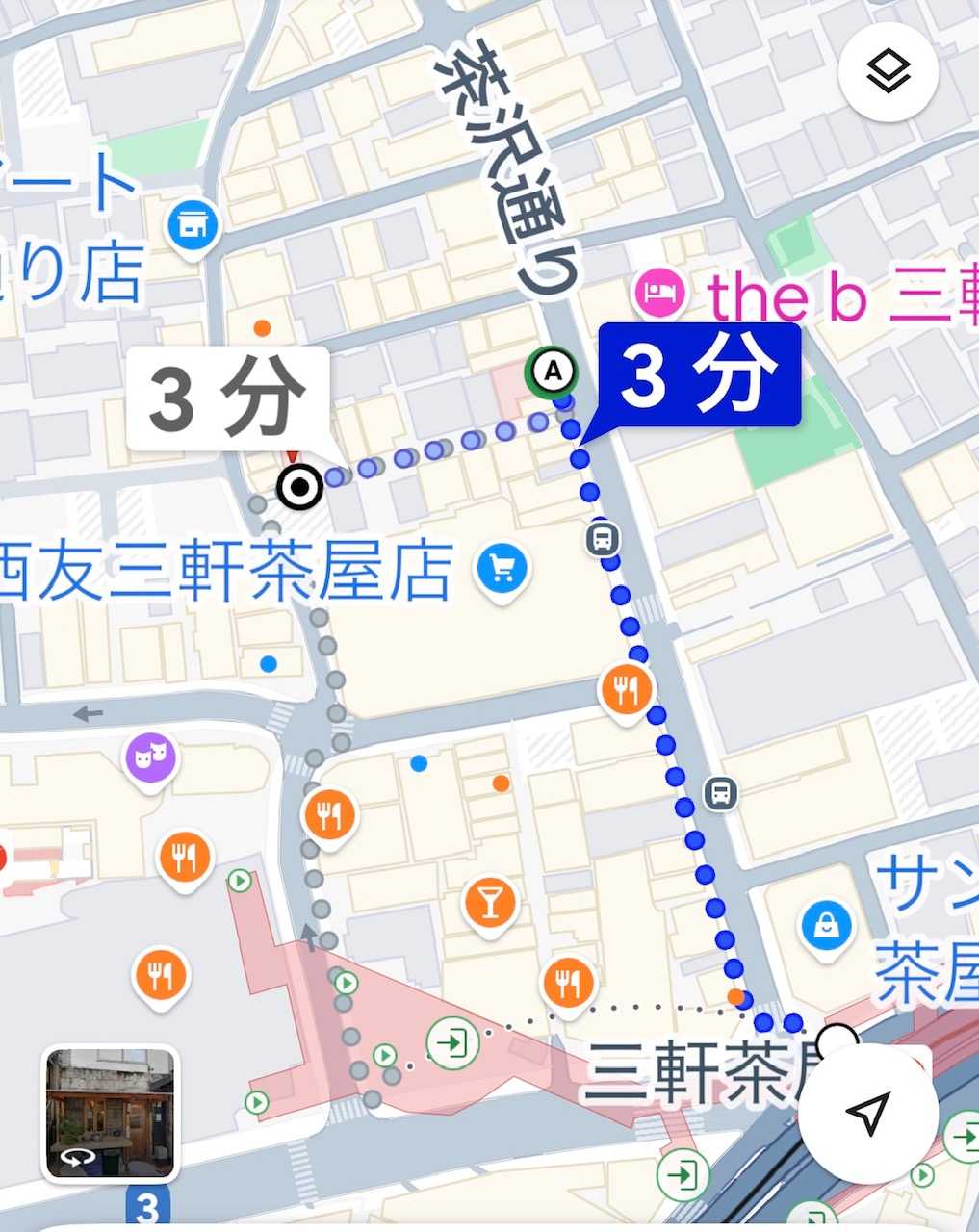
Task: Open the purple theater masks pin
Action: pyautogui.click(x=151, y=757)
